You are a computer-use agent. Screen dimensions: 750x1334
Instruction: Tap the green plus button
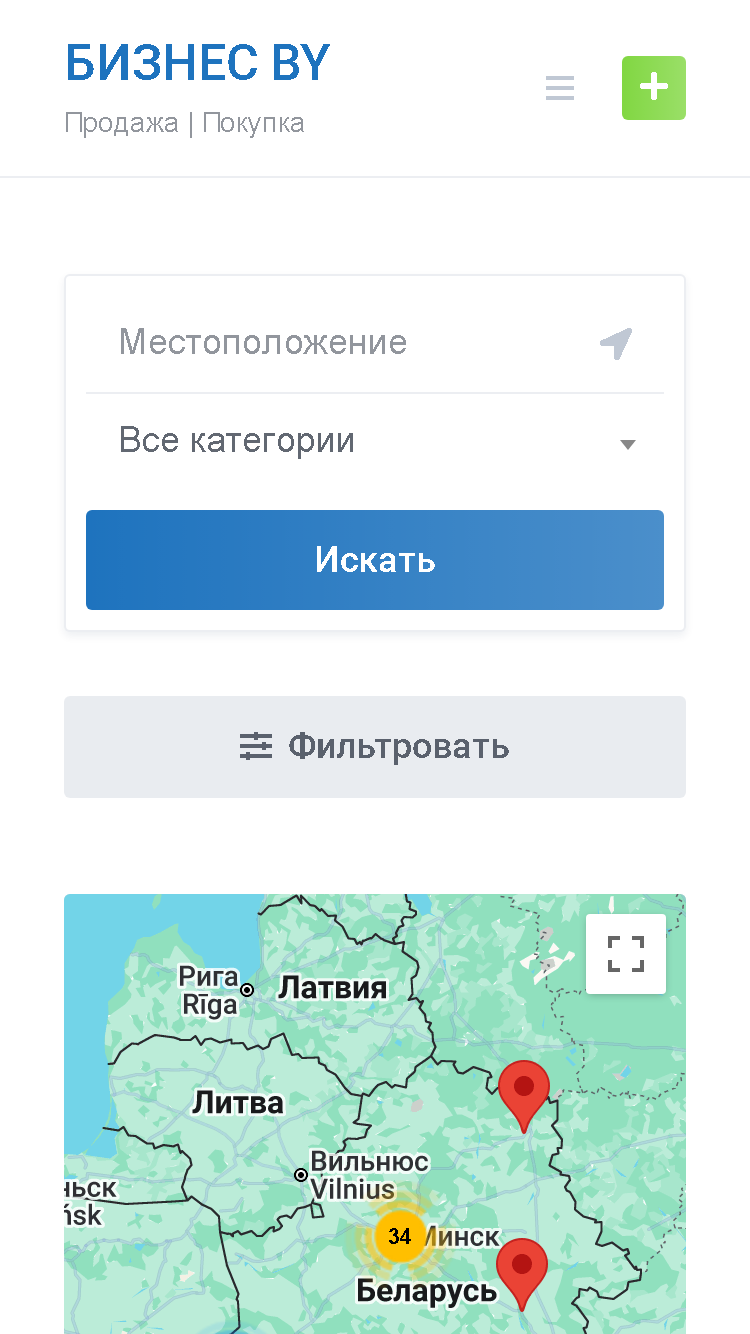point(654,88)
